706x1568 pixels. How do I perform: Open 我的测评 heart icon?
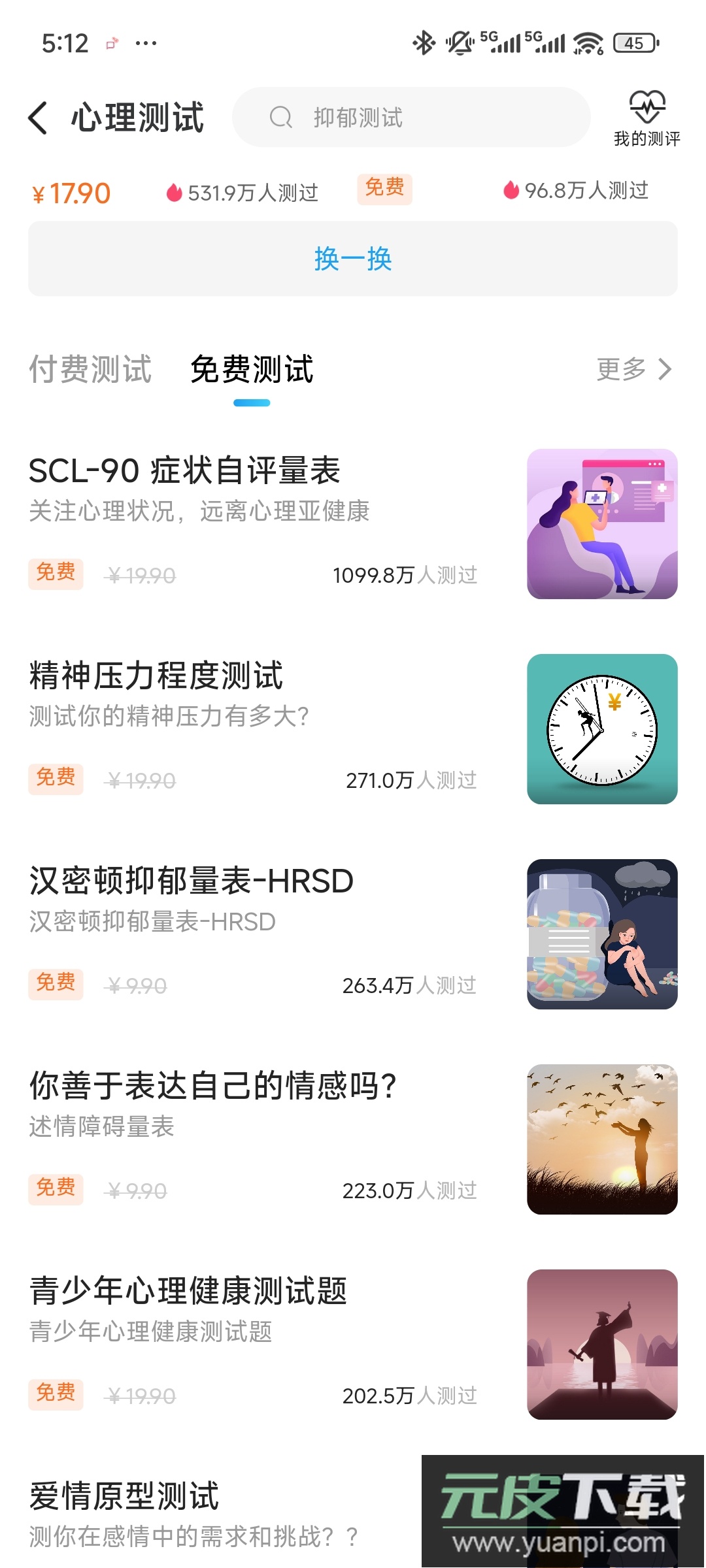click(x=647, y=118)
